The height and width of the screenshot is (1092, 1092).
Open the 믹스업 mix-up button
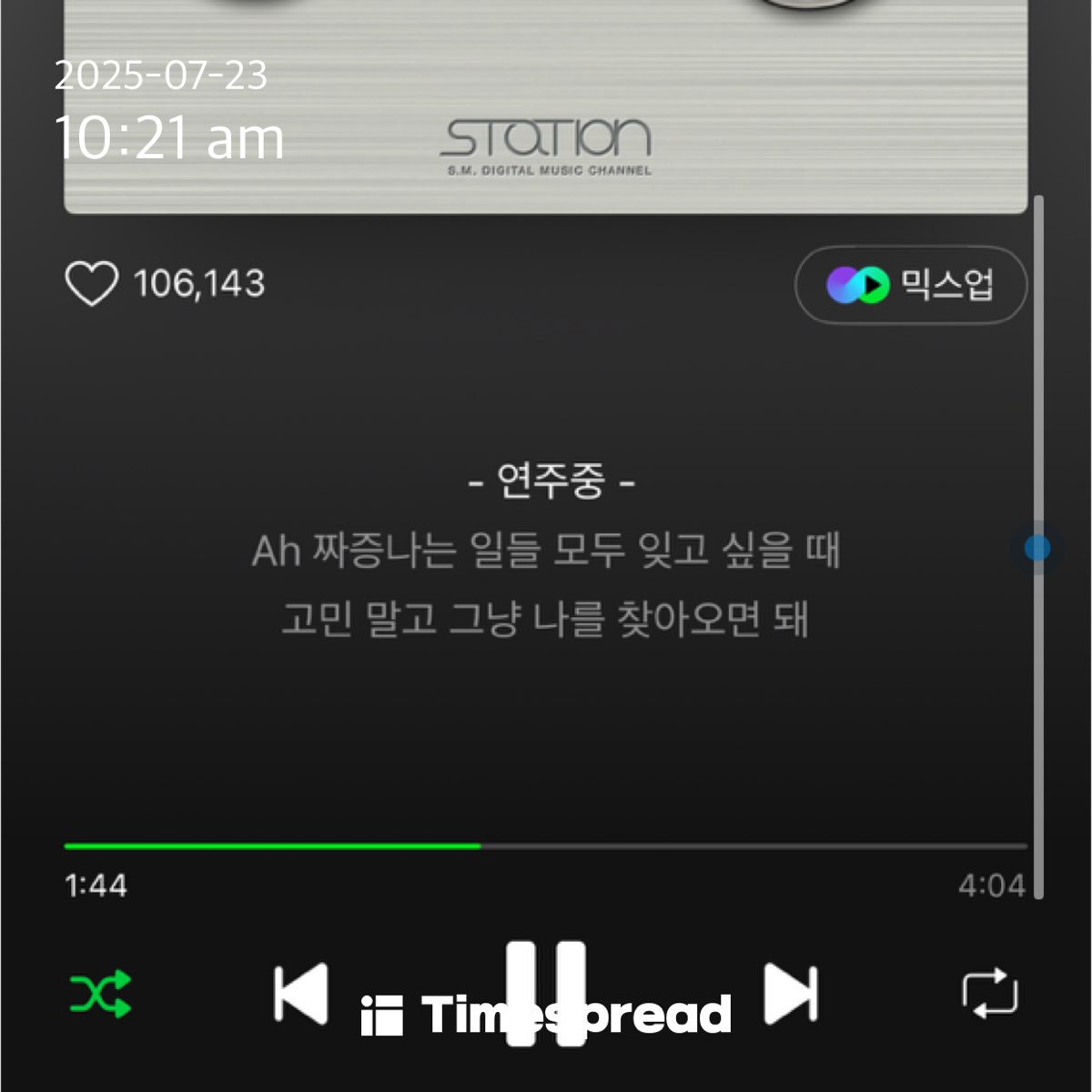911,285
